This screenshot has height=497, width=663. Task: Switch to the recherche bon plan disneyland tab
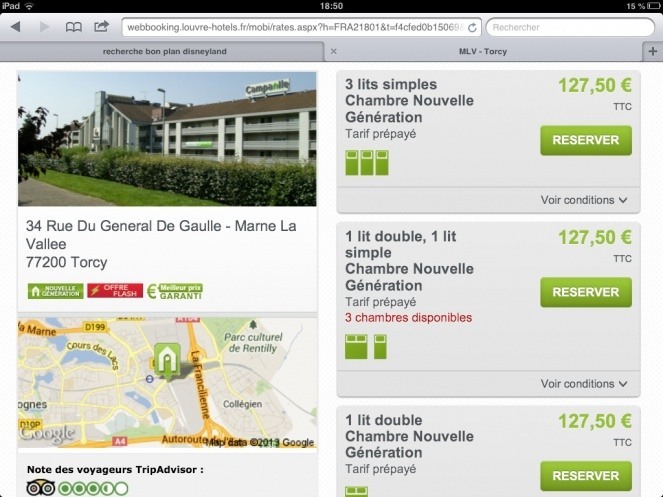coord(163,50)
